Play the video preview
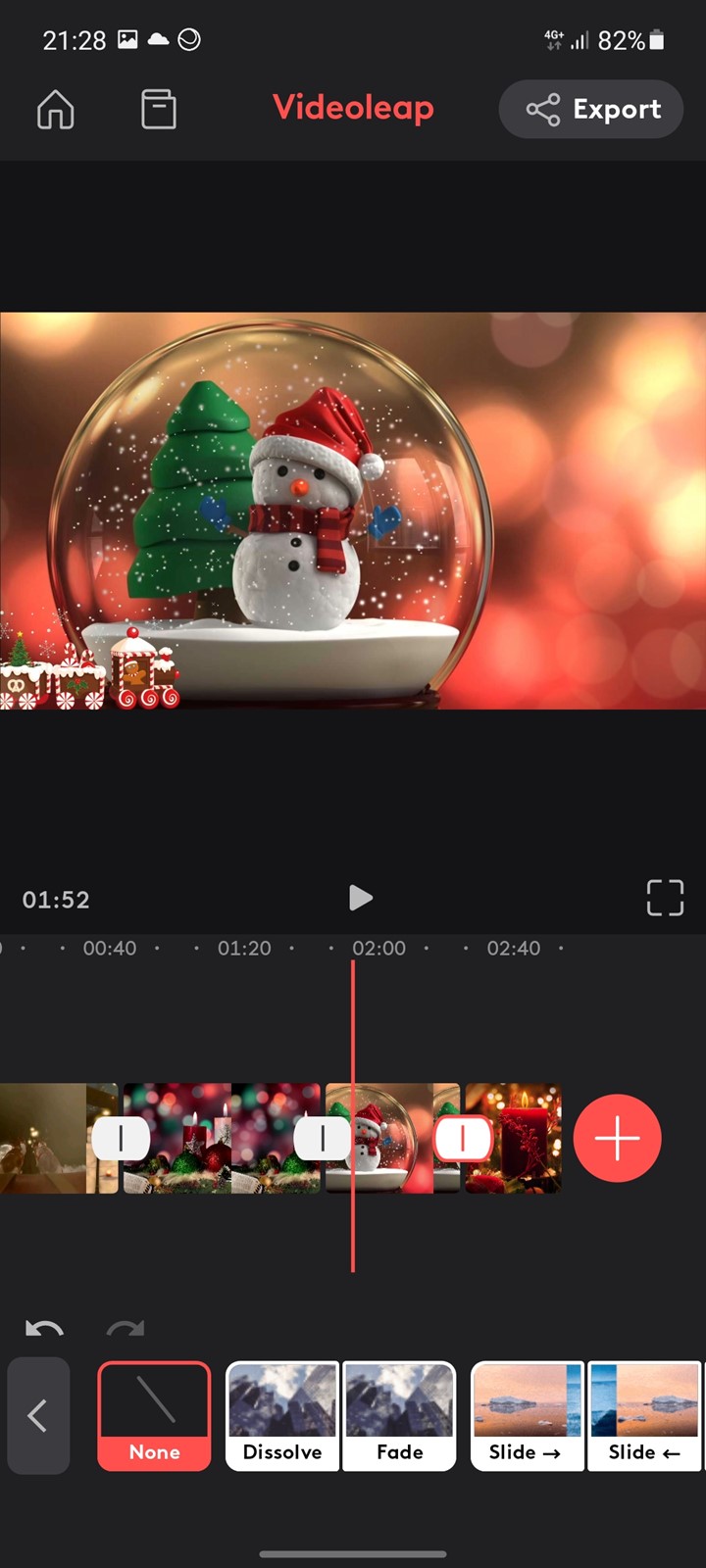 tap(360, 898)
